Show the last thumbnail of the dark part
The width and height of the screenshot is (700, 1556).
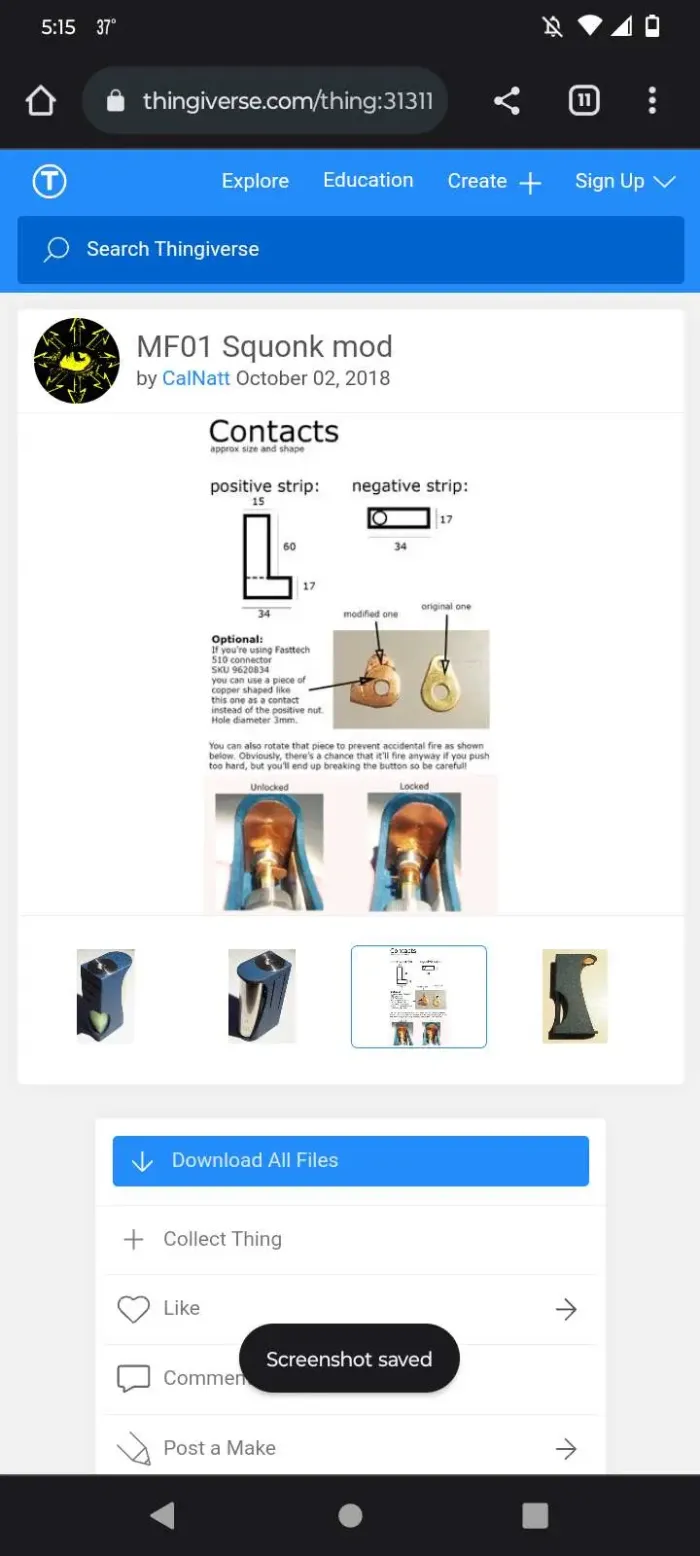(575, 996)
